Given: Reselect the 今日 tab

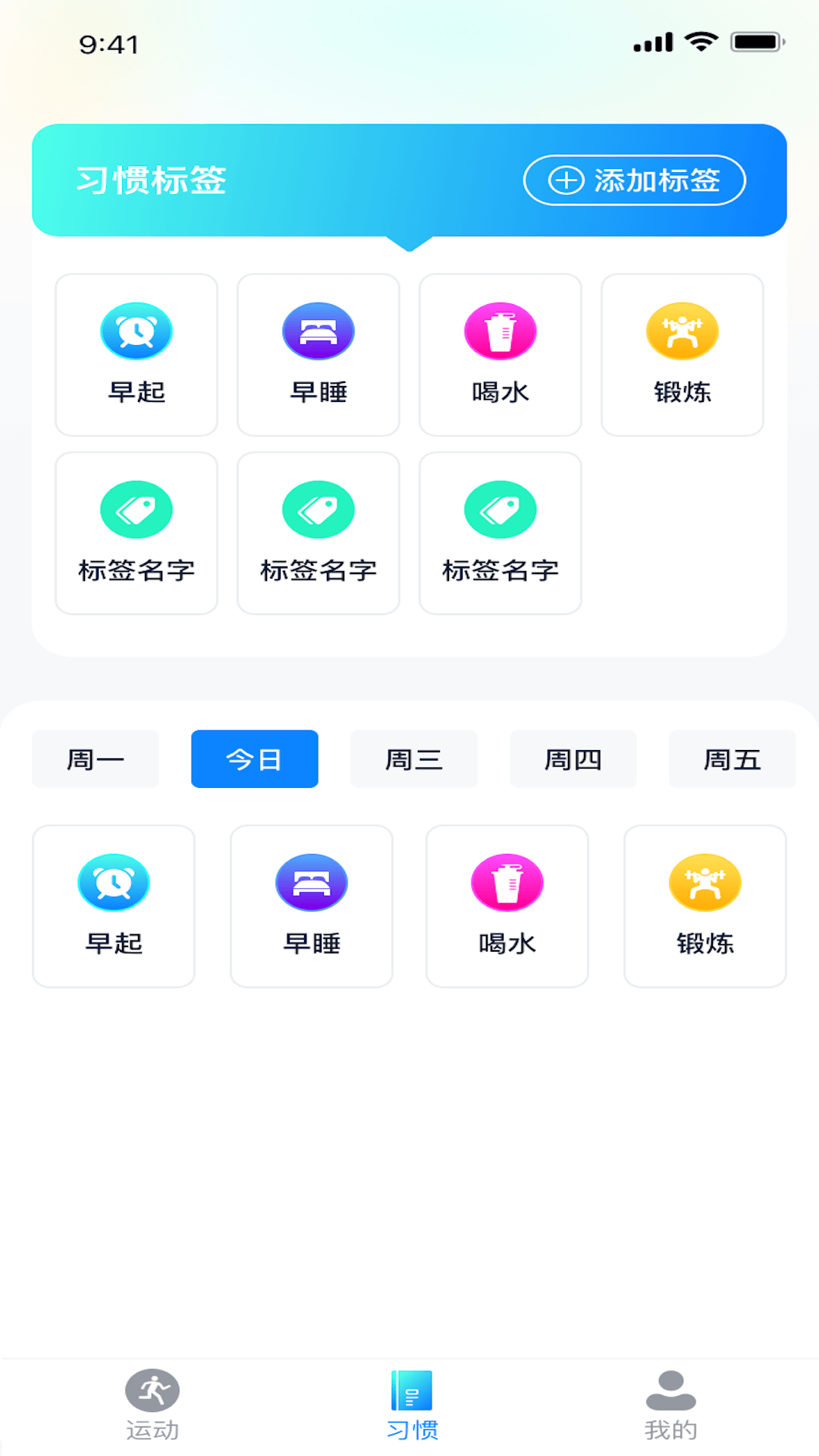Looking at the screenshot, I should pos(254,759).
